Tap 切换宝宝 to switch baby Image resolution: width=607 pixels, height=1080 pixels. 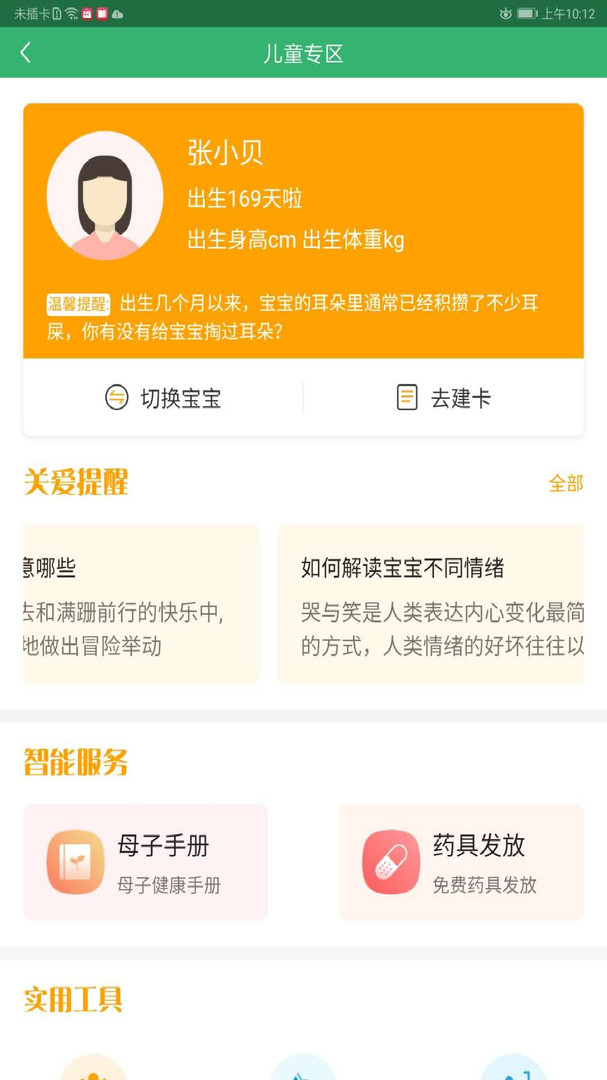click(x=163, y=398)
